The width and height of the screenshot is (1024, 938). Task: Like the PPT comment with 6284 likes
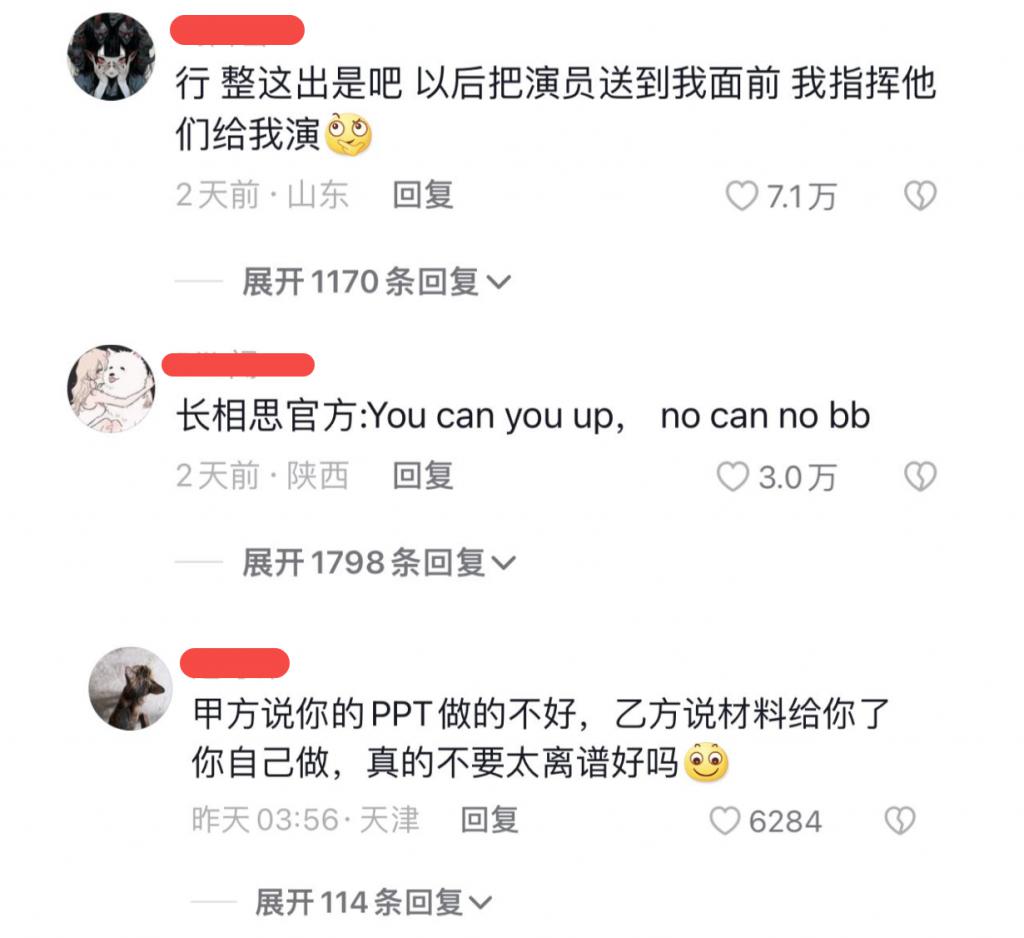[725, 822]
